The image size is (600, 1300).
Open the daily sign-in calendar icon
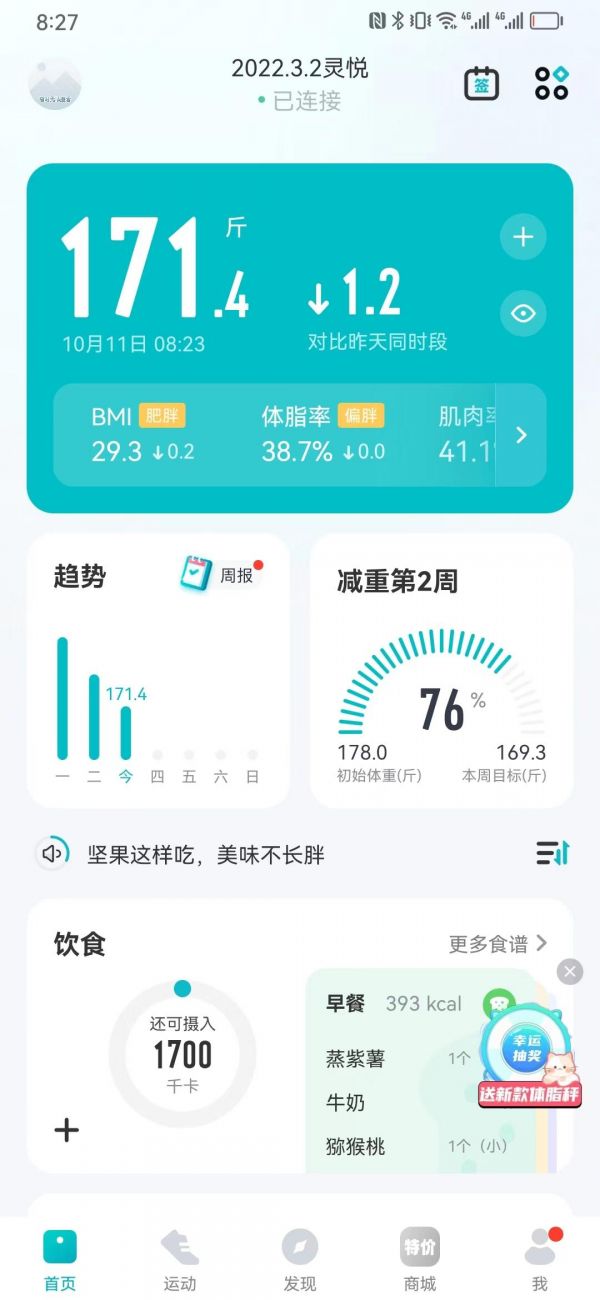coord(482,83)
